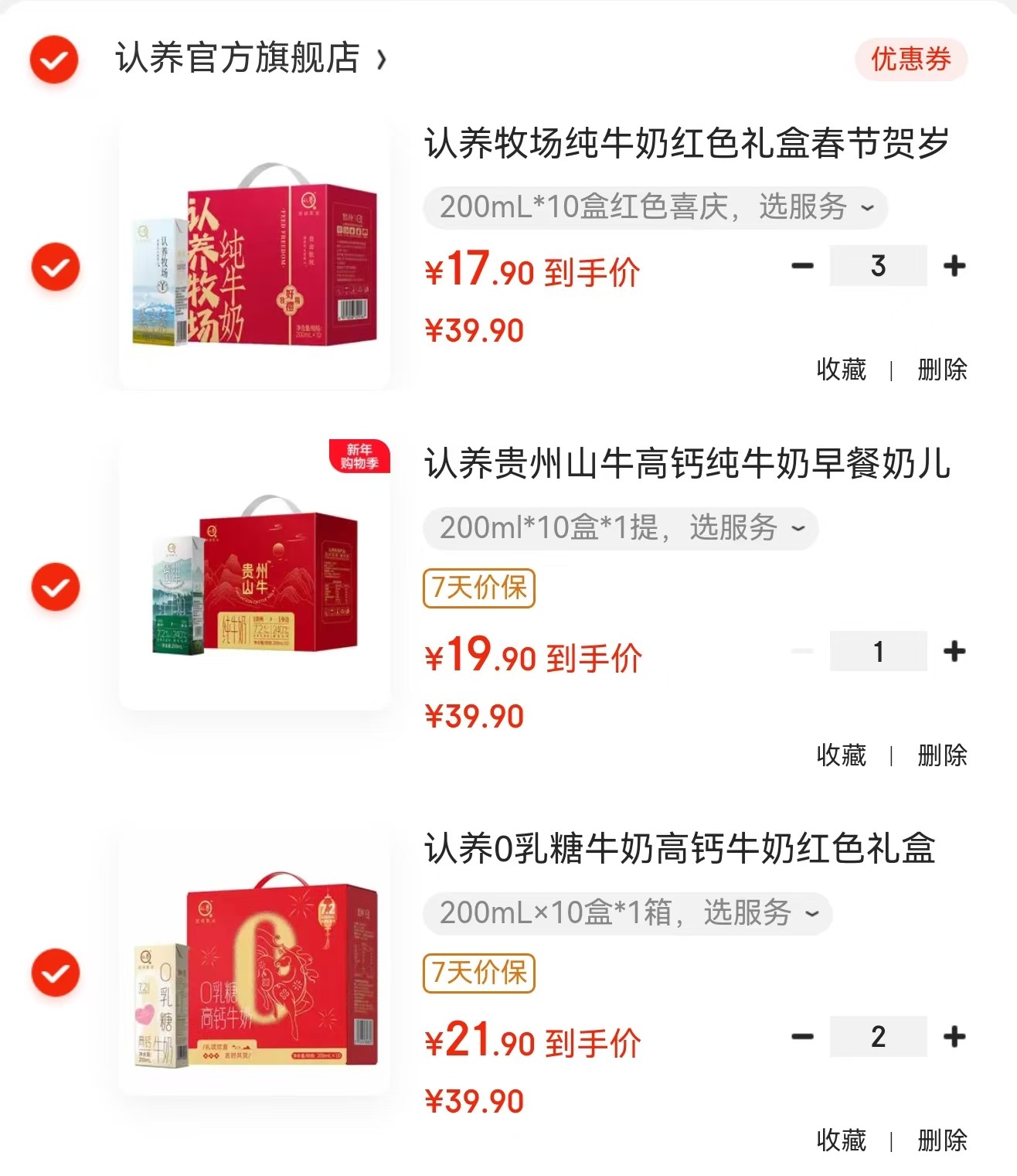Expand the 200mL×10盒*1箱 spec selector
1017x1176 pixels.
[x=628, y=913]
